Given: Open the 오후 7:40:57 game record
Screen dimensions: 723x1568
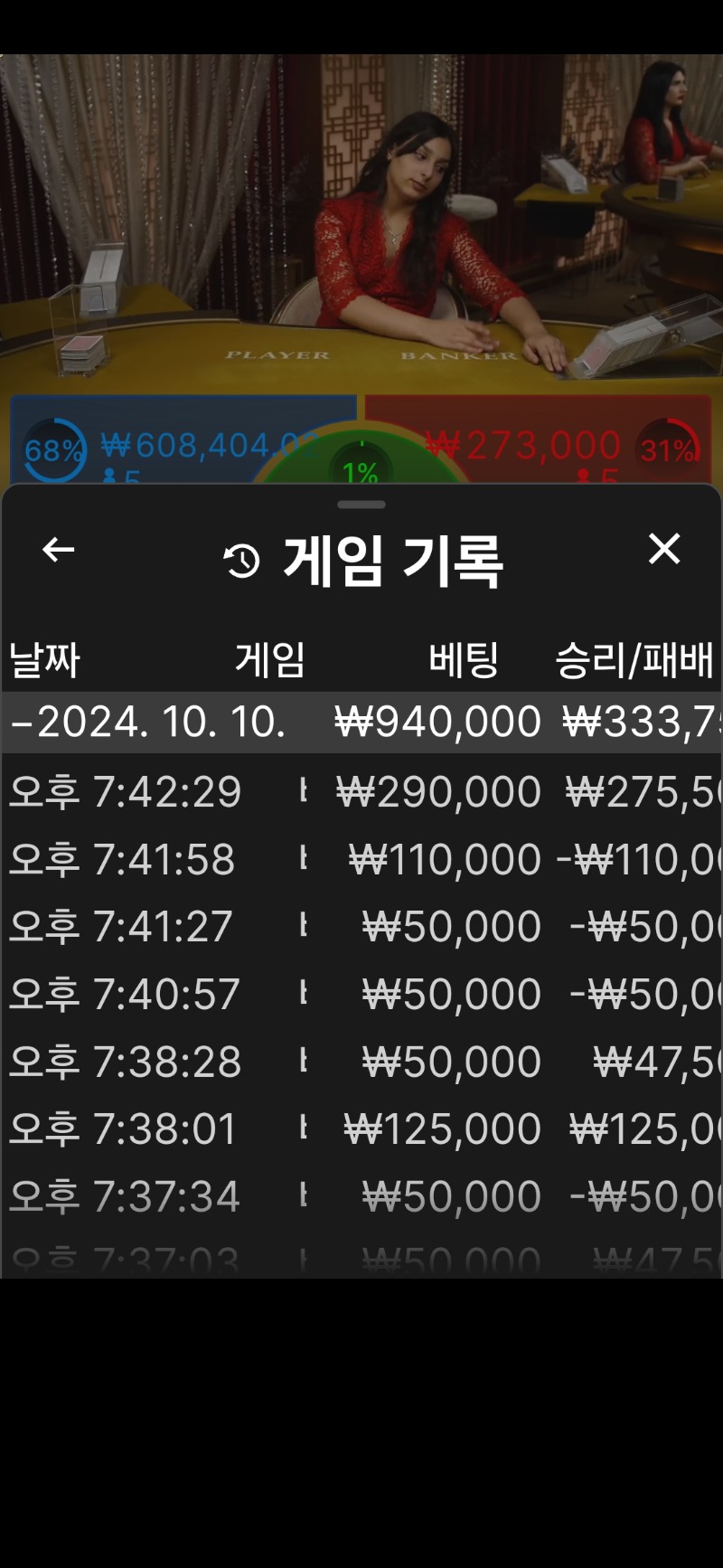Looking at the screenshot, I should [361, 994].
